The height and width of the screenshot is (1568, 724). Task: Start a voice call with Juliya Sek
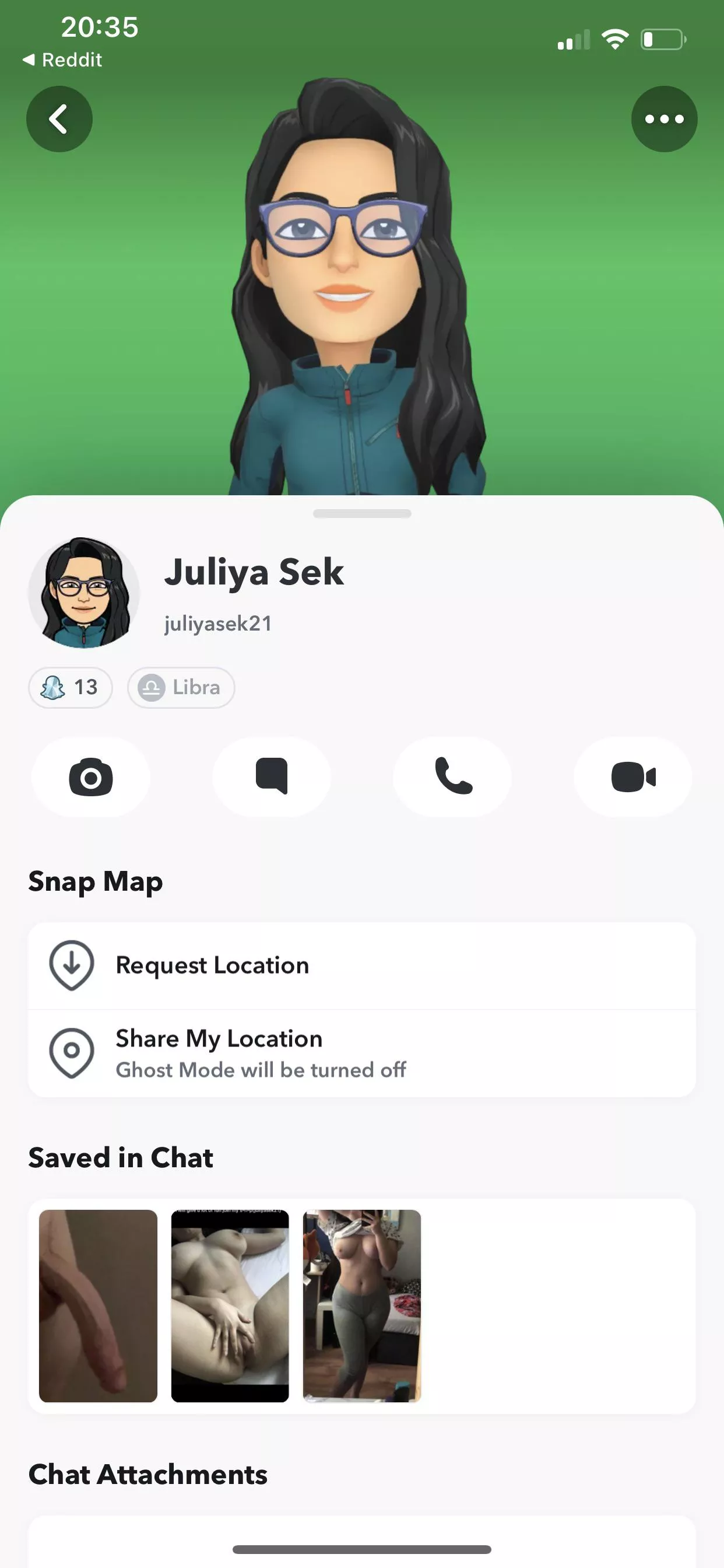click(x=453, y=776)
